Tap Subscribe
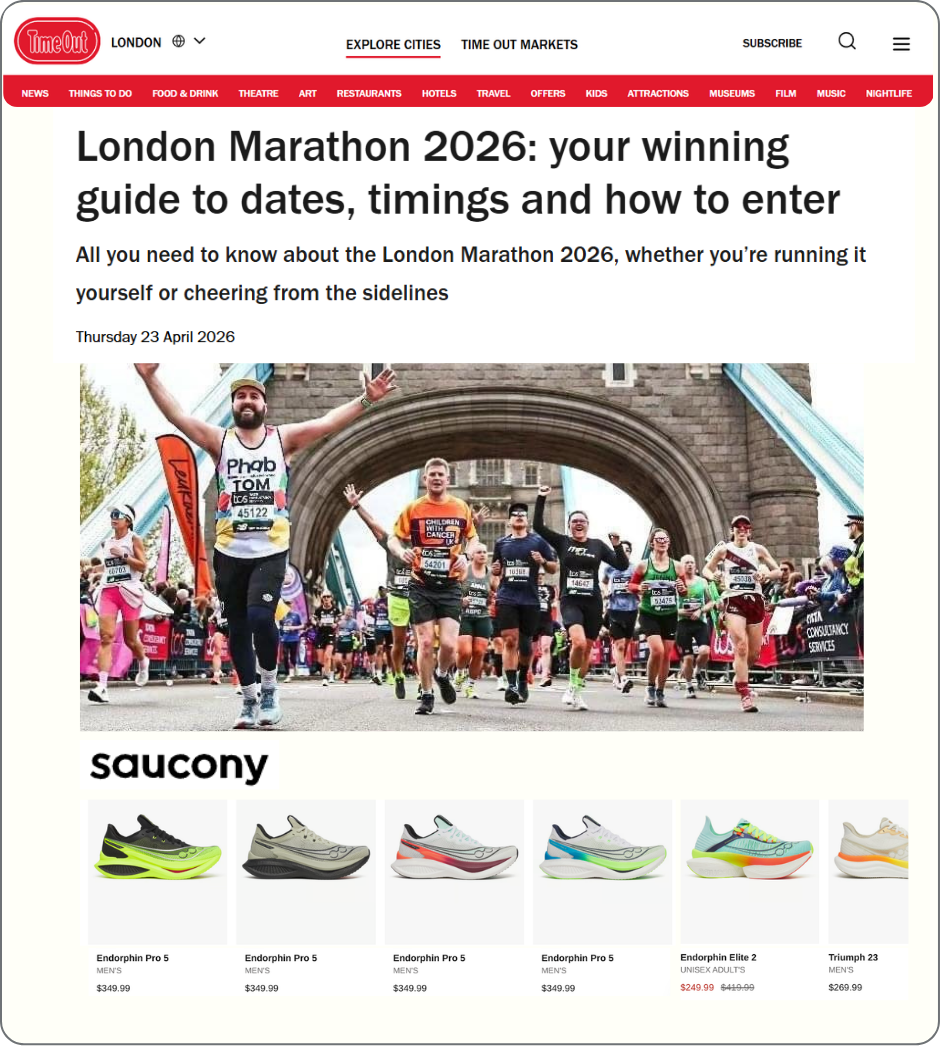Image resolution: width=940 pixels, height=1046 pixels. point(772,43)
